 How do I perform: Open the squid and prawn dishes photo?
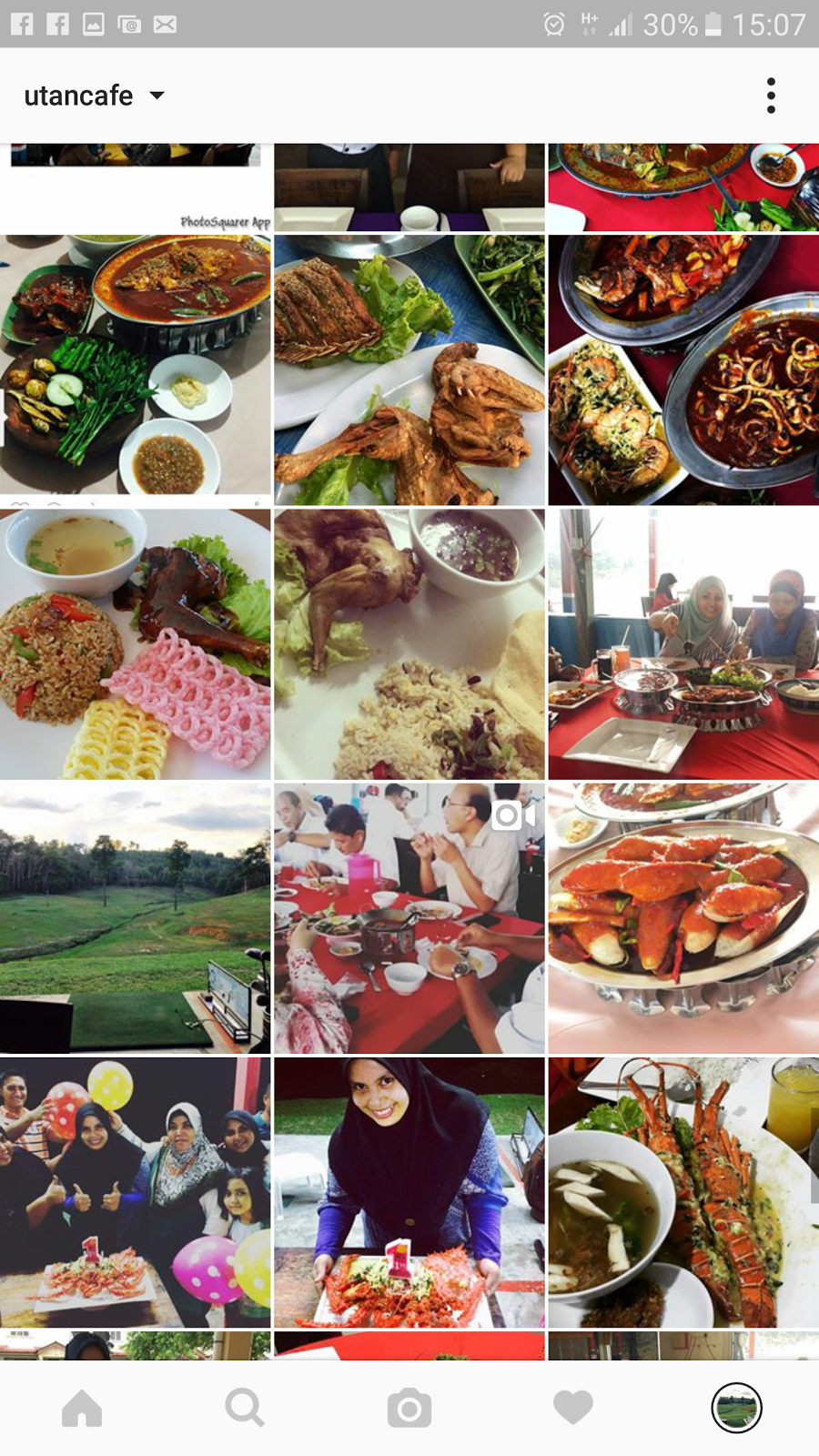(x=683, y=369)
